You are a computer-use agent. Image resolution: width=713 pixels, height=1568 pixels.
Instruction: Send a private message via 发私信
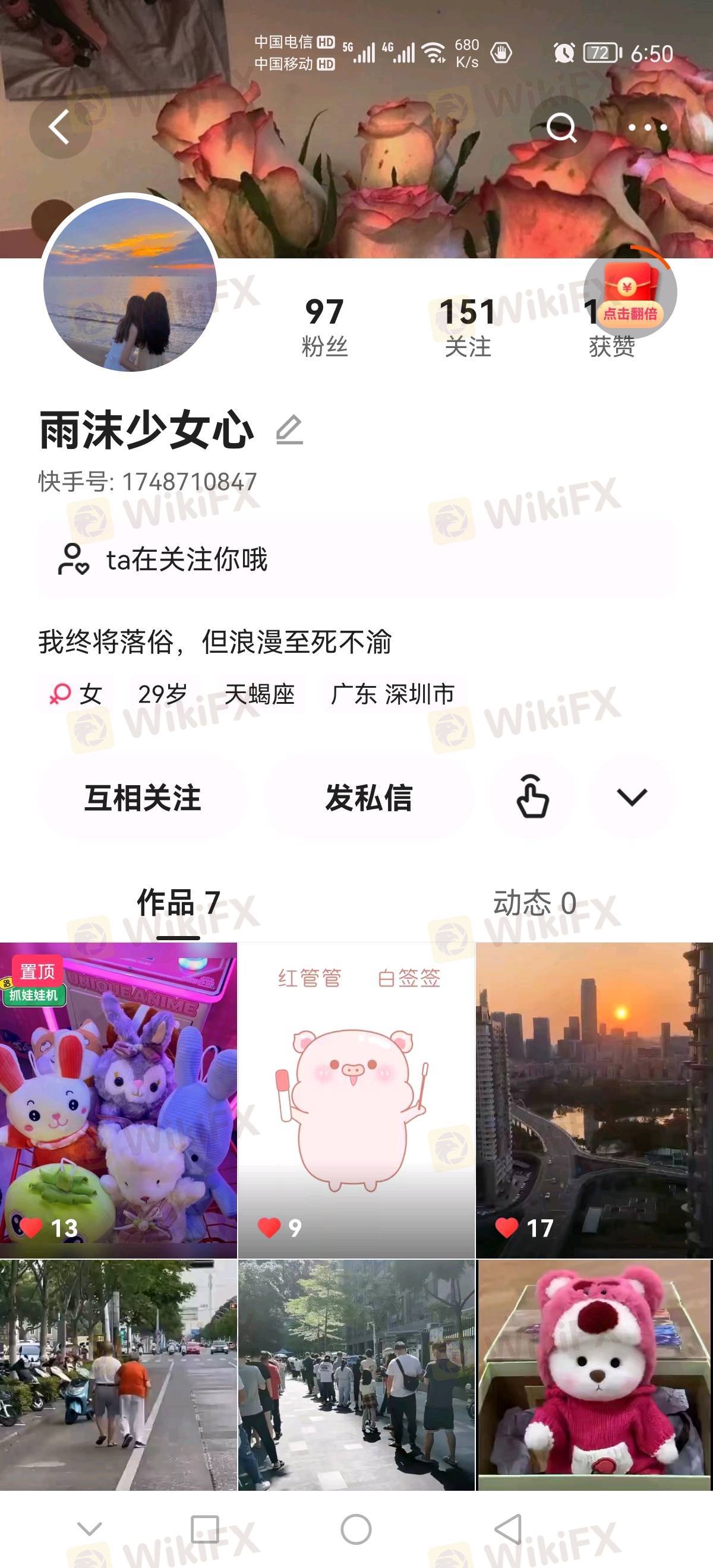coord(369,798)
